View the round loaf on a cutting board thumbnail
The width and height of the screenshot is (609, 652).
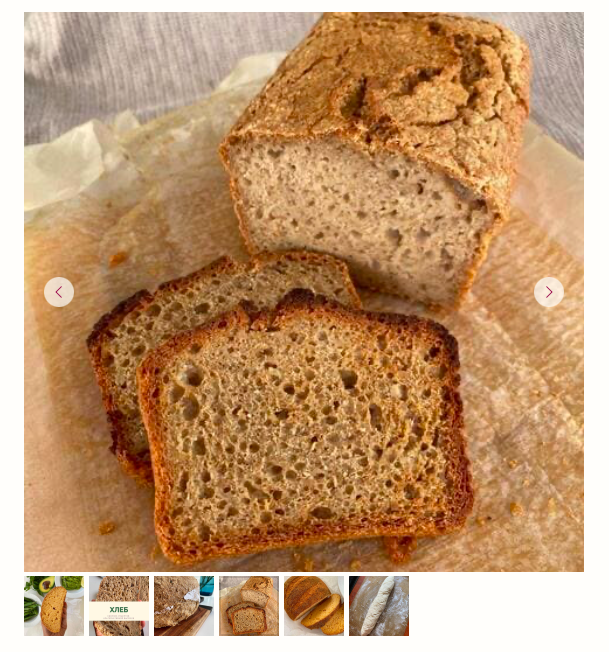pos(184,606)
